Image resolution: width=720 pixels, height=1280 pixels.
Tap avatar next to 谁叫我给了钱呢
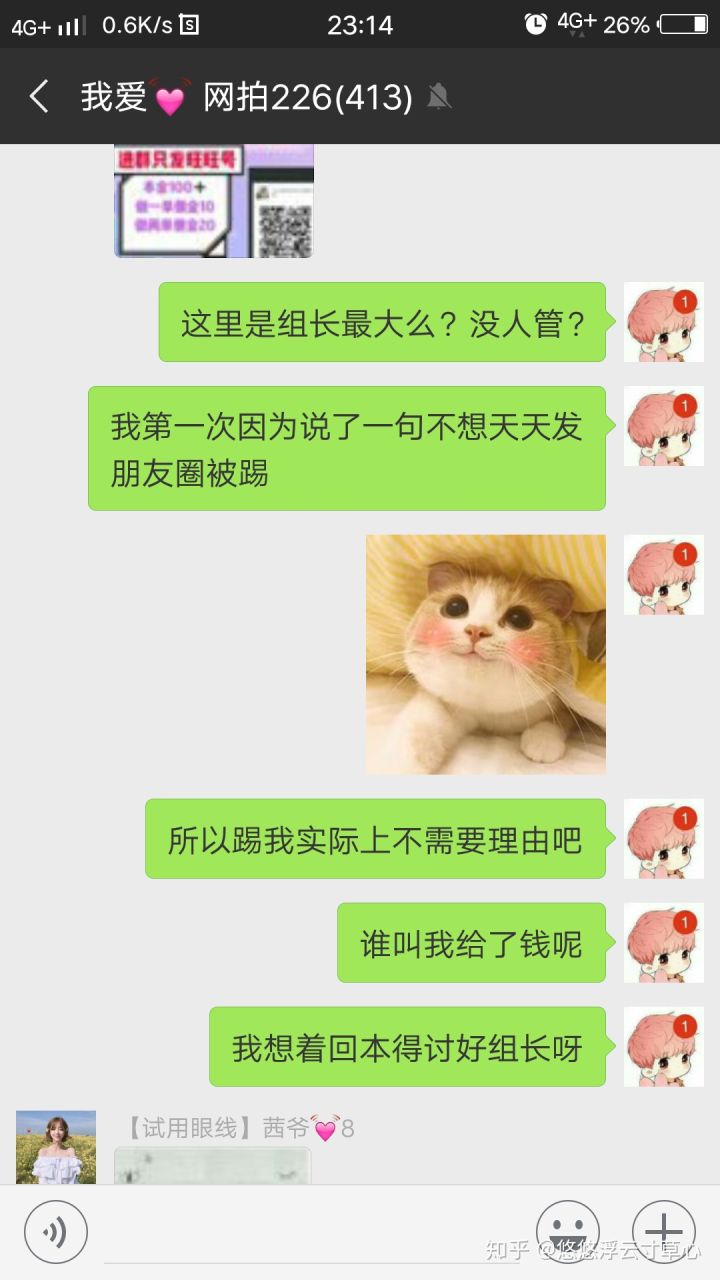coord(663,942)
